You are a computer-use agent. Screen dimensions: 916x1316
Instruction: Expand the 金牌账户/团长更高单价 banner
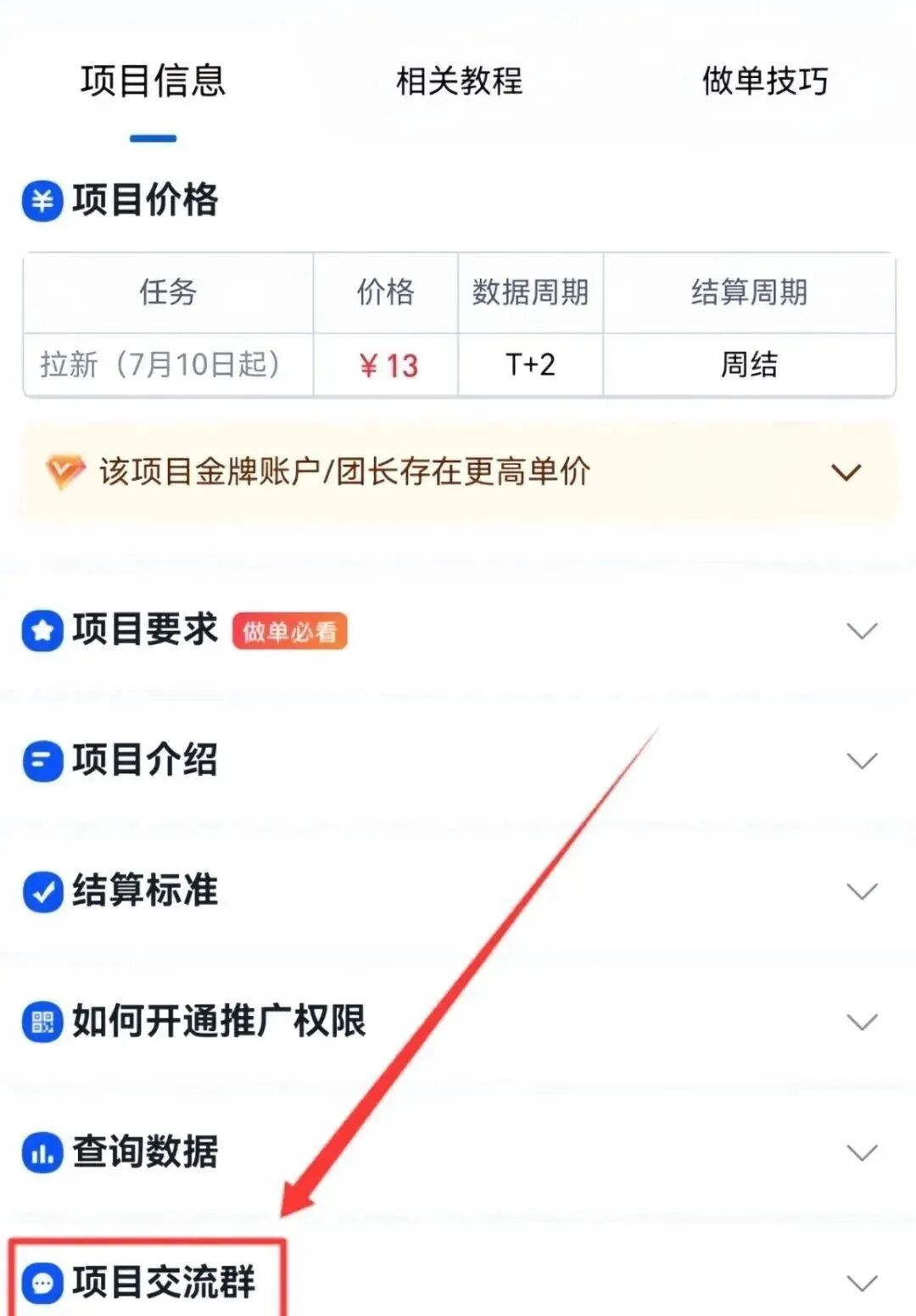(846, 472)
